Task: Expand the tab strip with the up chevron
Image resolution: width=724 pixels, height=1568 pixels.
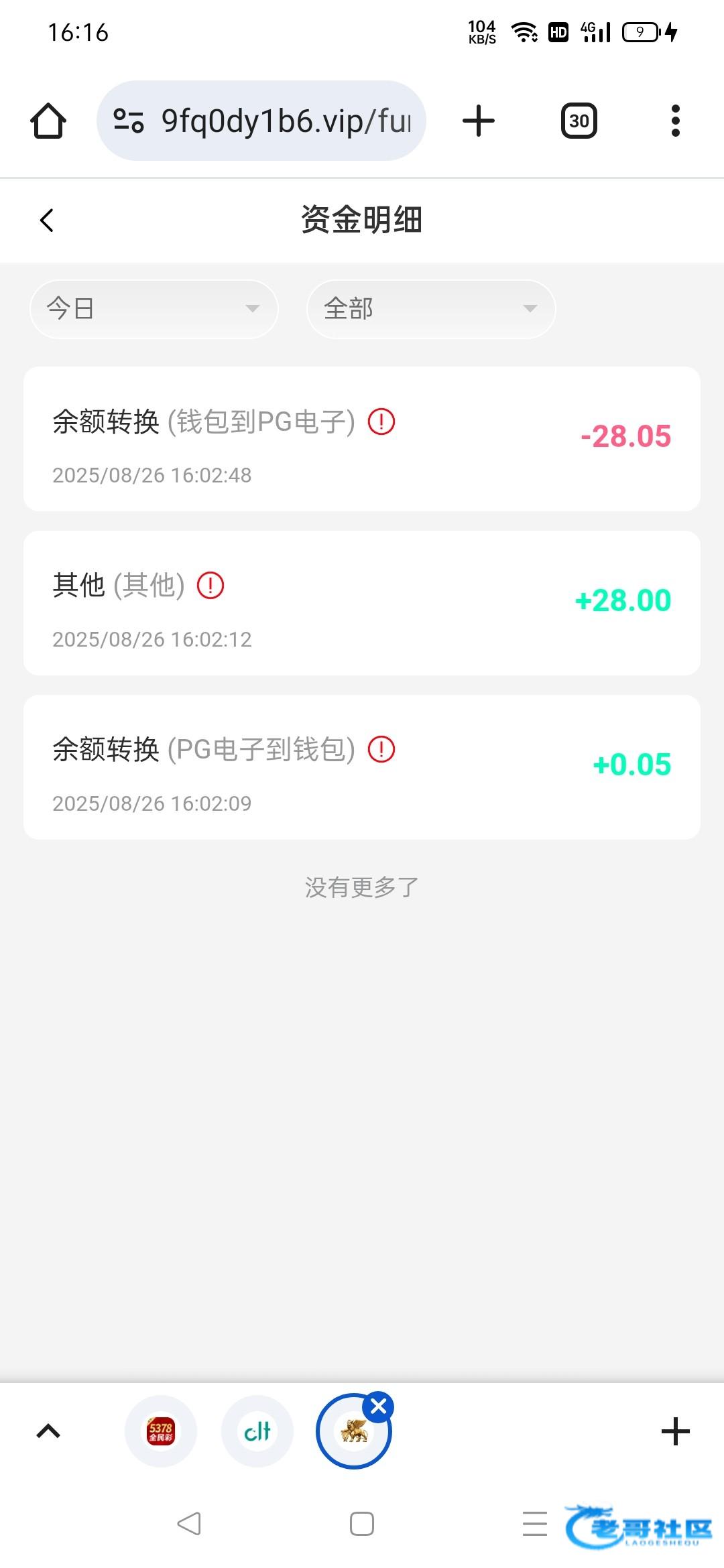Action: [x=48, y=1432]
